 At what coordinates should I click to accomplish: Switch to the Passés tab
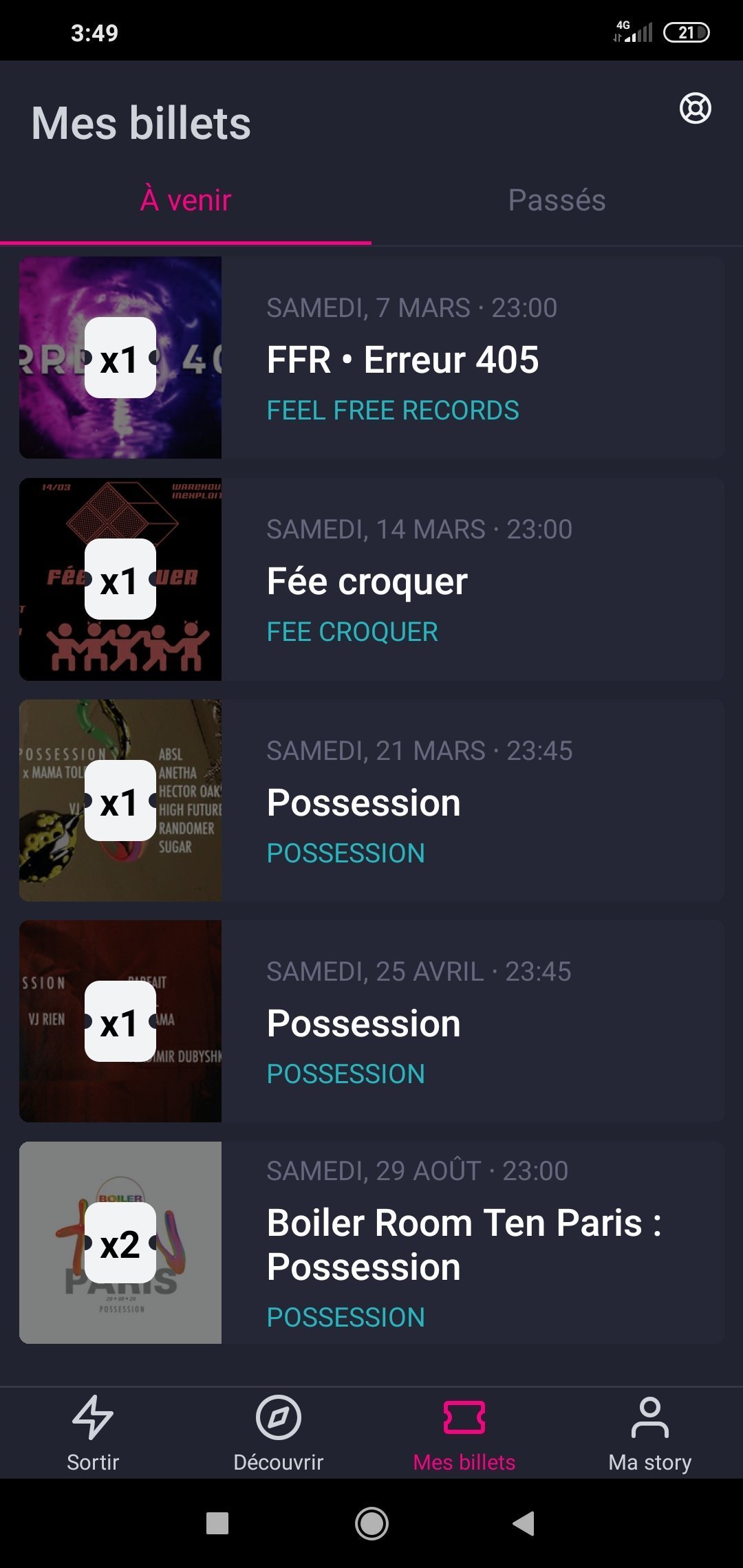click(557, 201)
